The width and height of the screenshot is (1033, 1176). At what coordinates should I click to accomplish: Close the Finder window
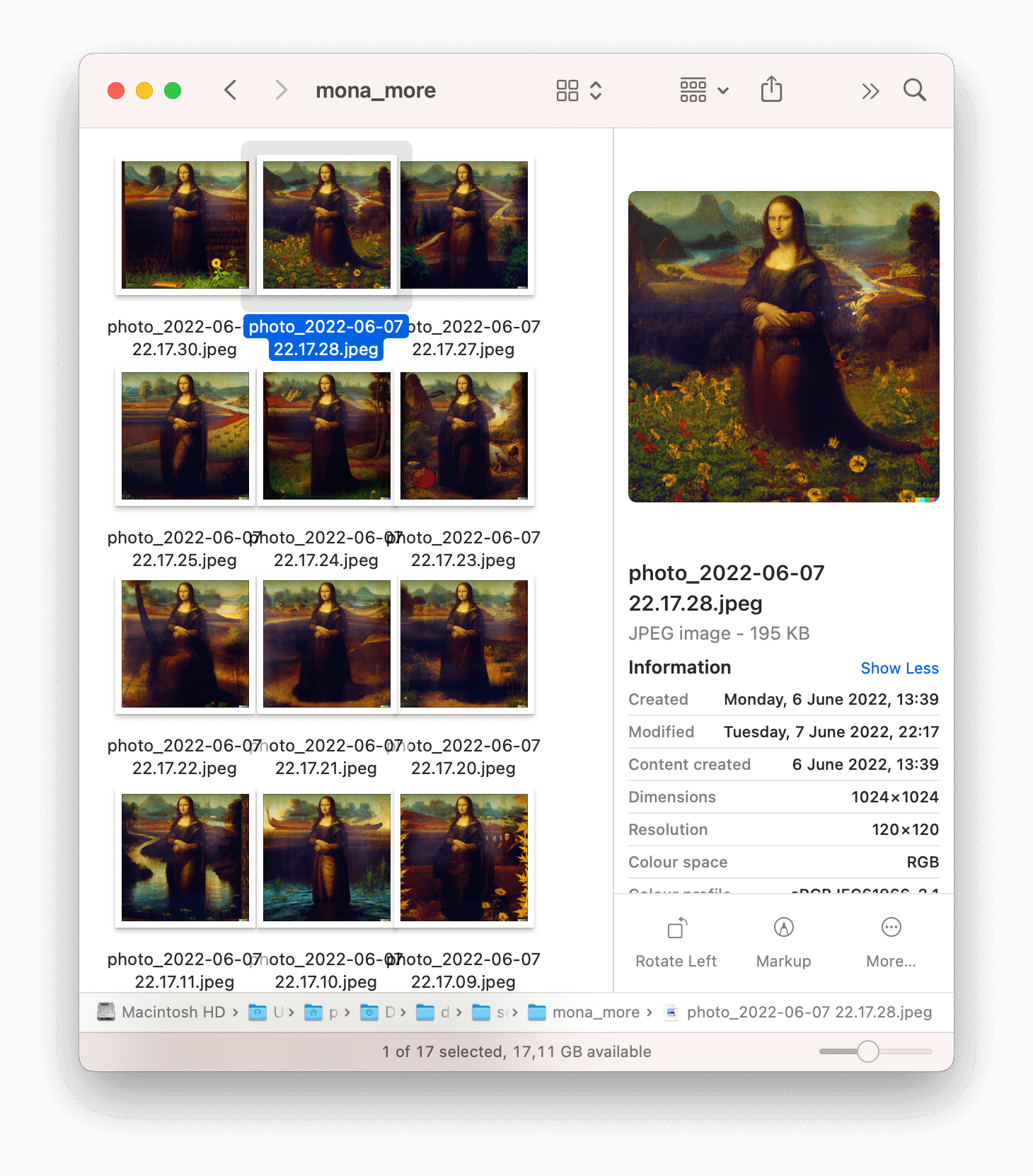tap(116, 91)
